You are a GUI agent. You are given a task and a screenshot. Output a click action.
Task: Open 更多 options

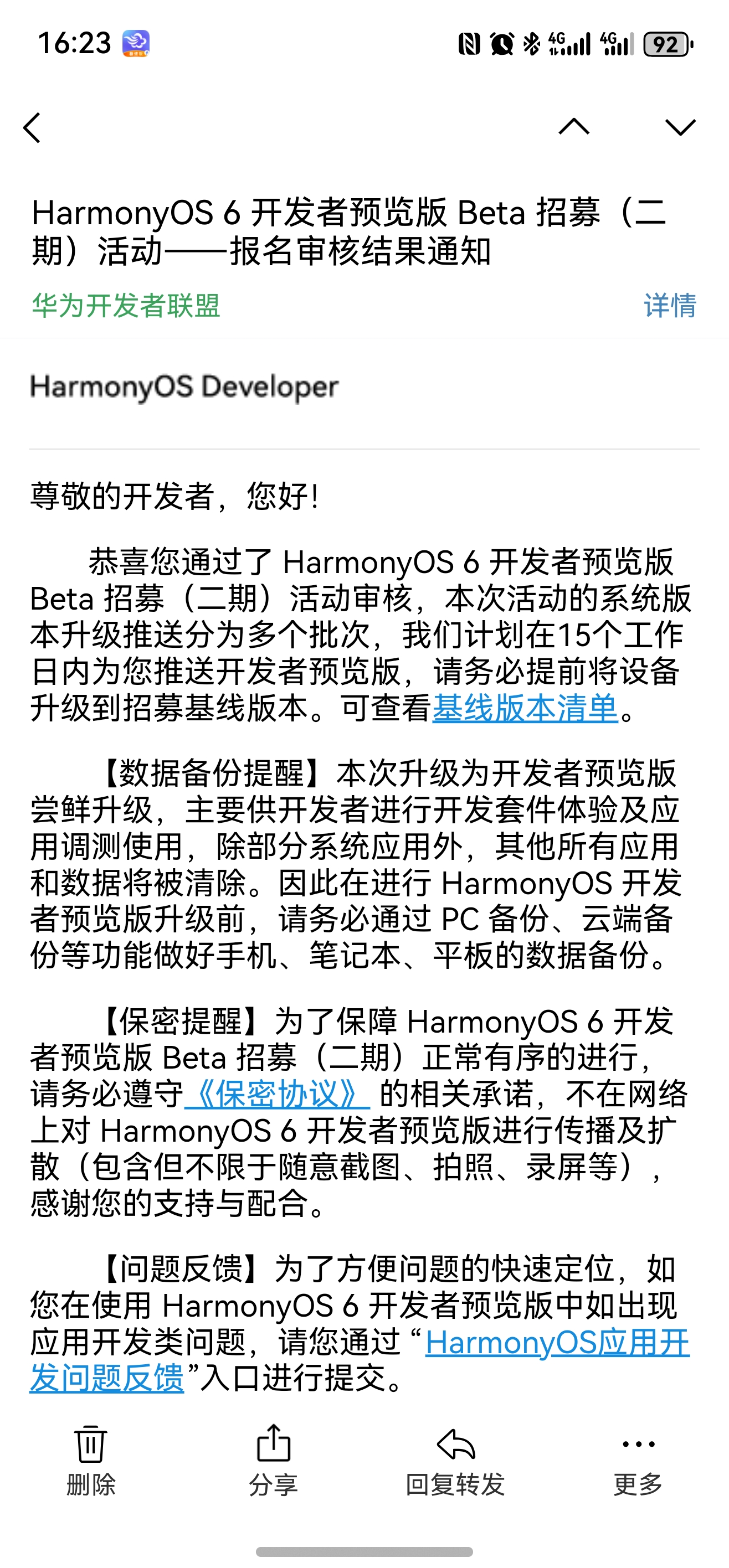638,1459
